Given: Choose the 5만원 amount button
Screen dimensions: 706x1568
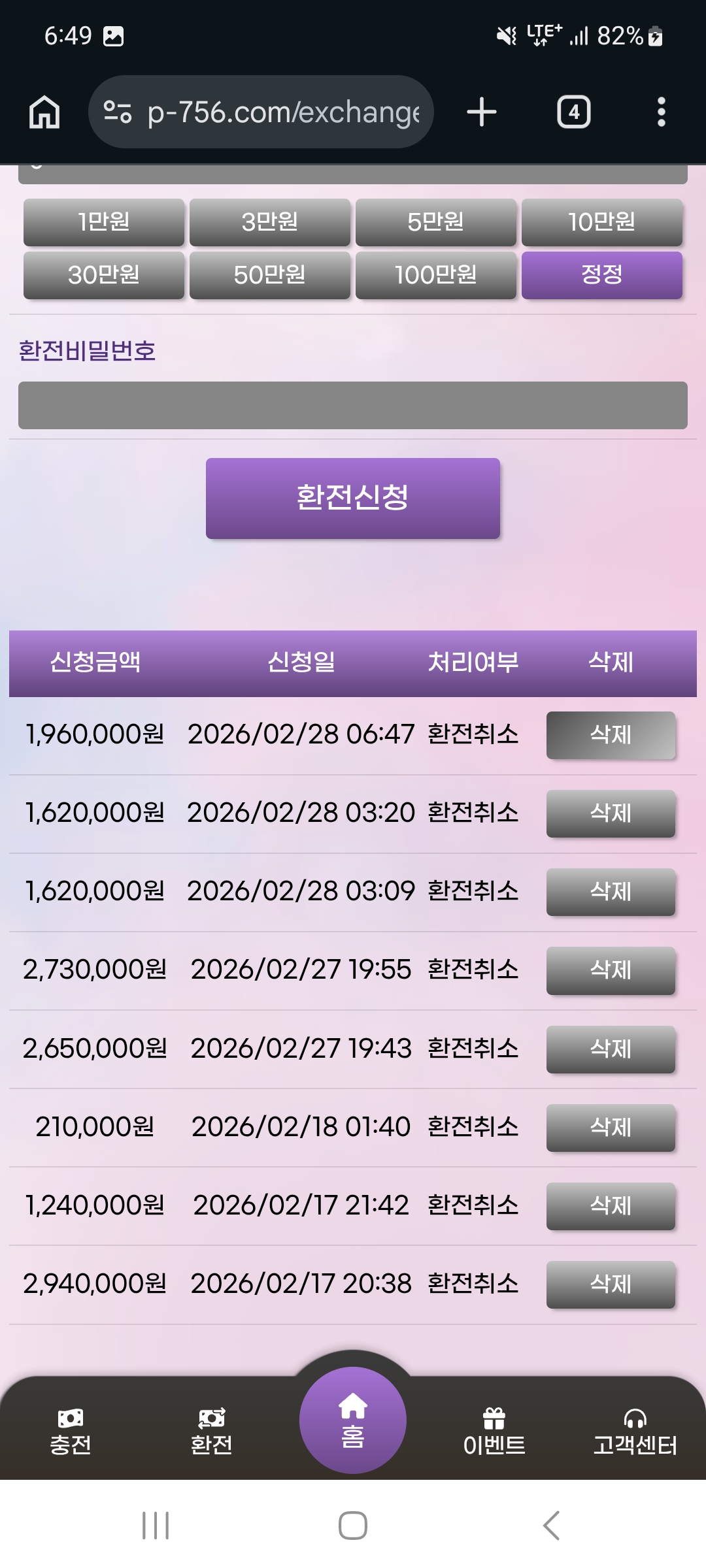Looking at the screenshot, I should pyautogui.click(x=436, y=222).
